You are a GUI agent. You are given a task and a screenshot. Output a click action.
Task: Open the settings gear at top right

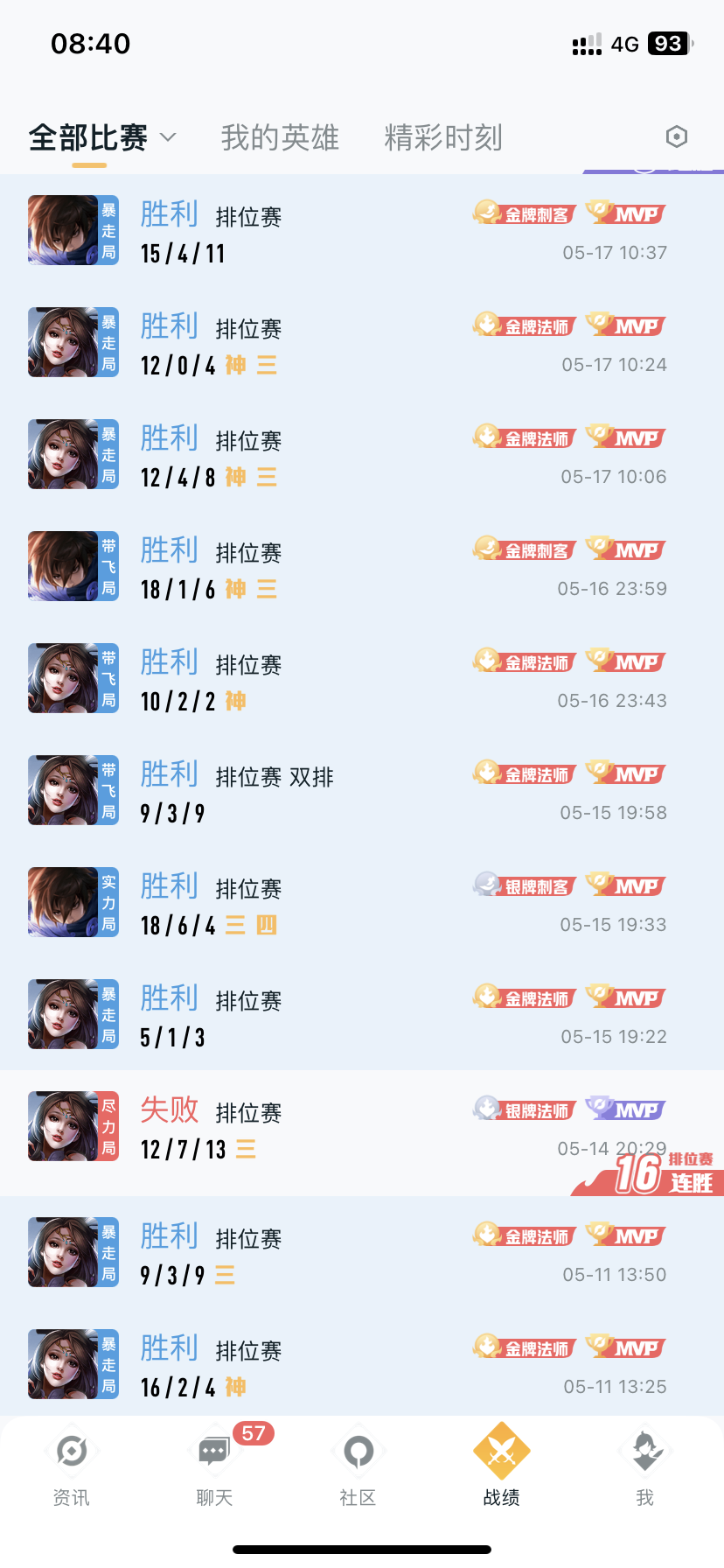point(676,137)
